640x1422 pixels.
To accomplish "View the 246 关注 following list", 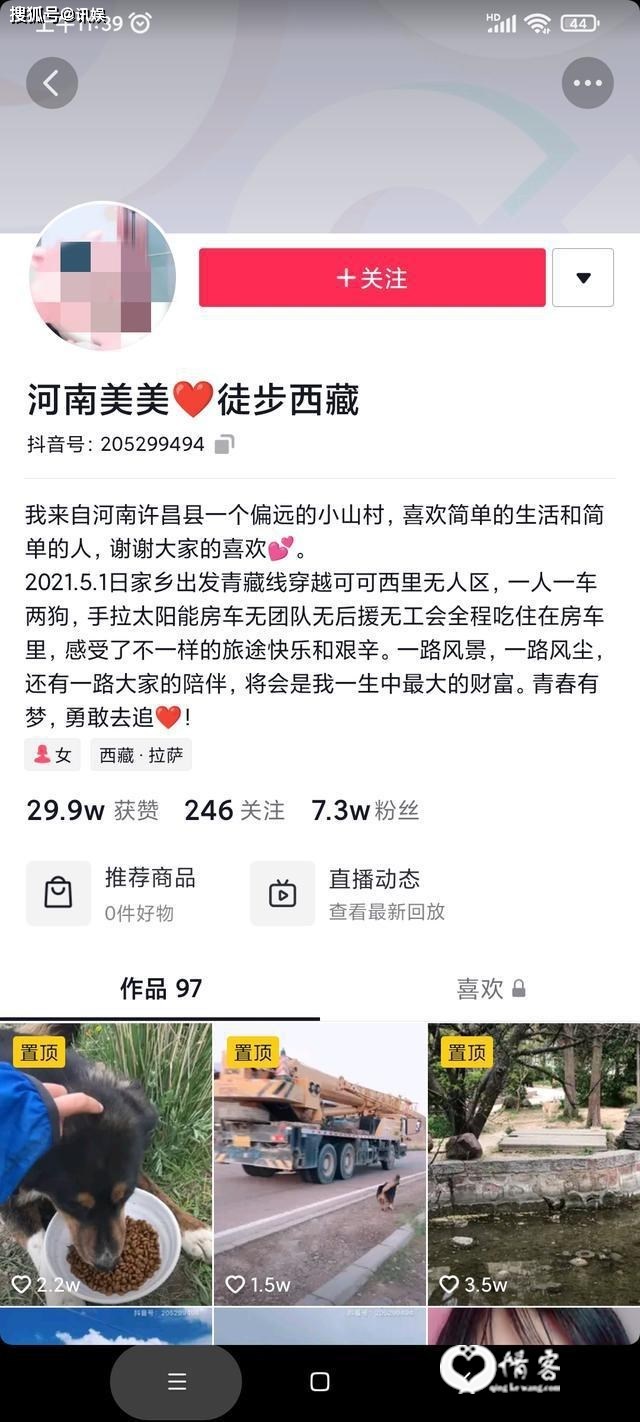I will [234, 810].
